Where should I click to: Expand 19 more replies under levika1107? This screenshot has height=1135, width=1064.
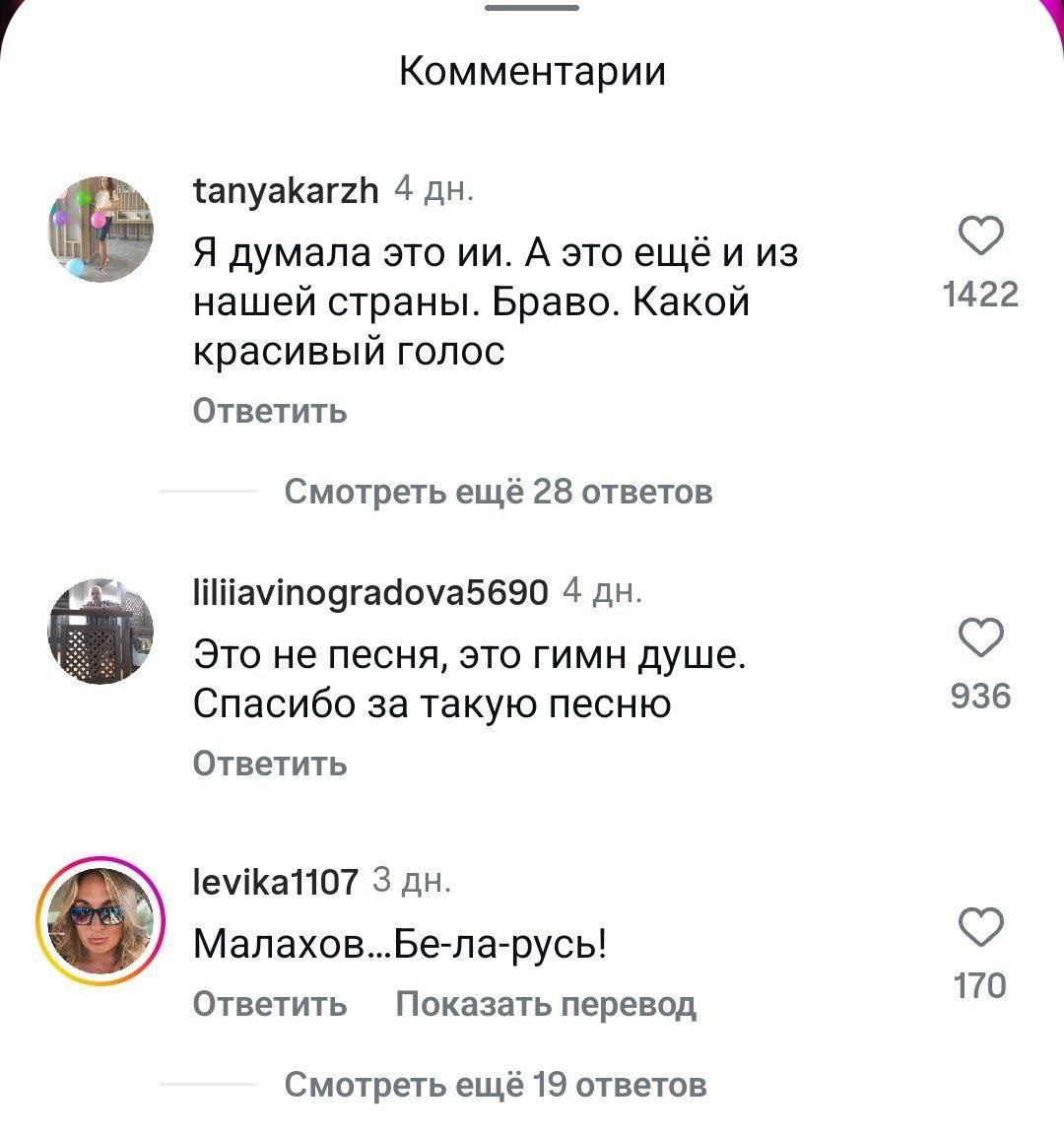[x=496, y=1085]
